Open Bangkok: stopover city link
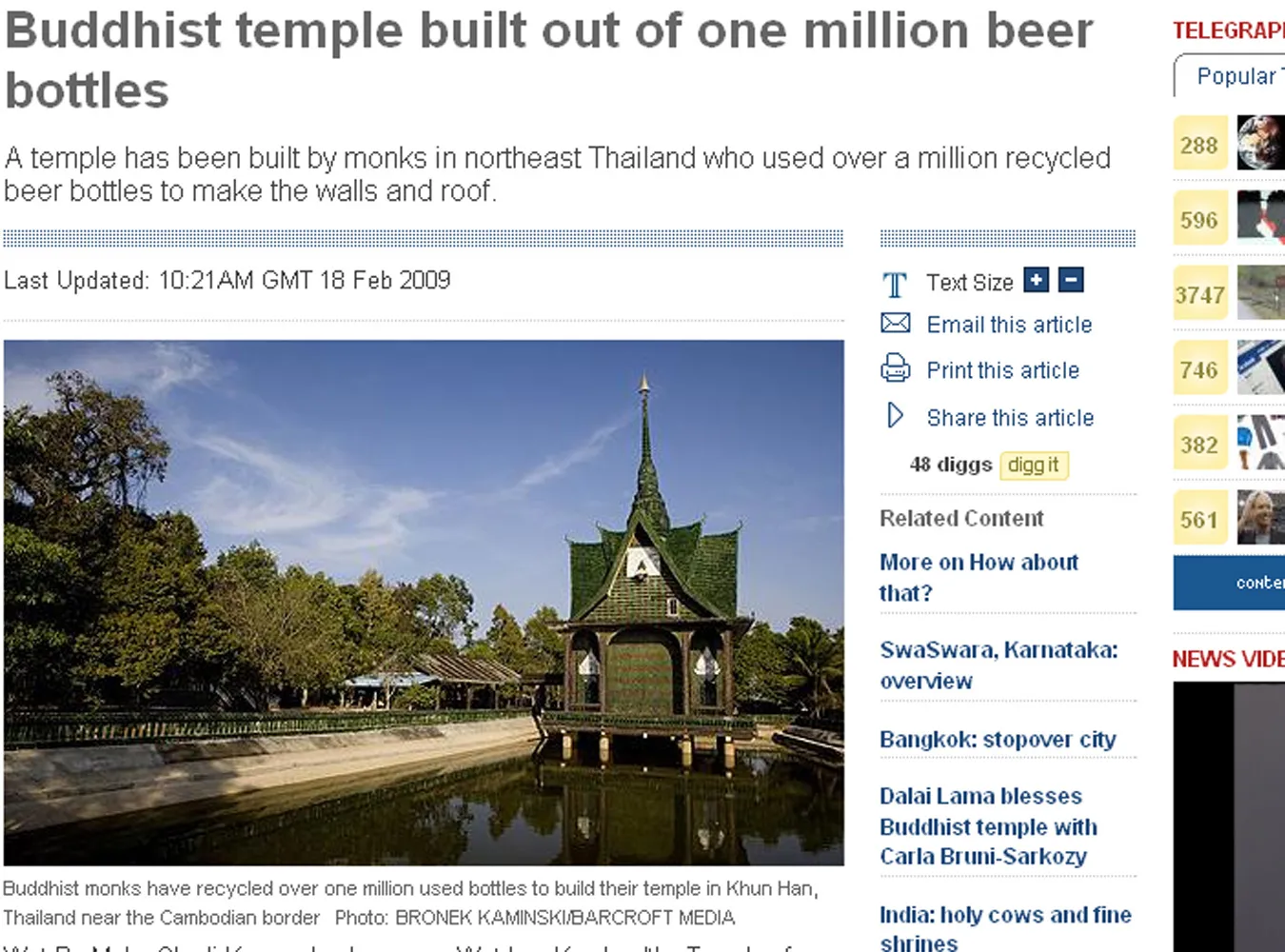The image size is (1285, 952). pos(998,740)
